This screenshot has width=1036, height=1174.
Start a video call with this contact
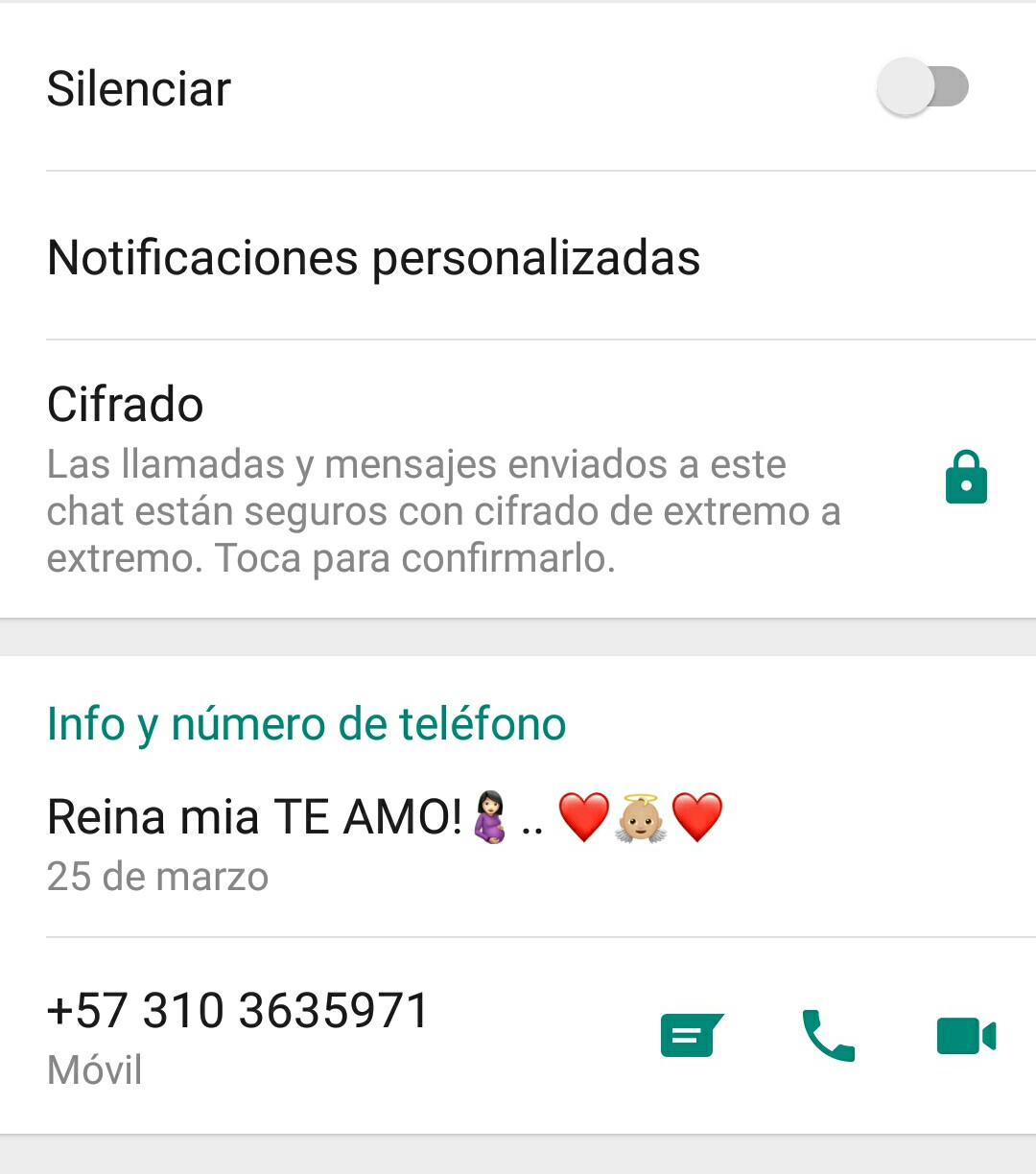966,1036
